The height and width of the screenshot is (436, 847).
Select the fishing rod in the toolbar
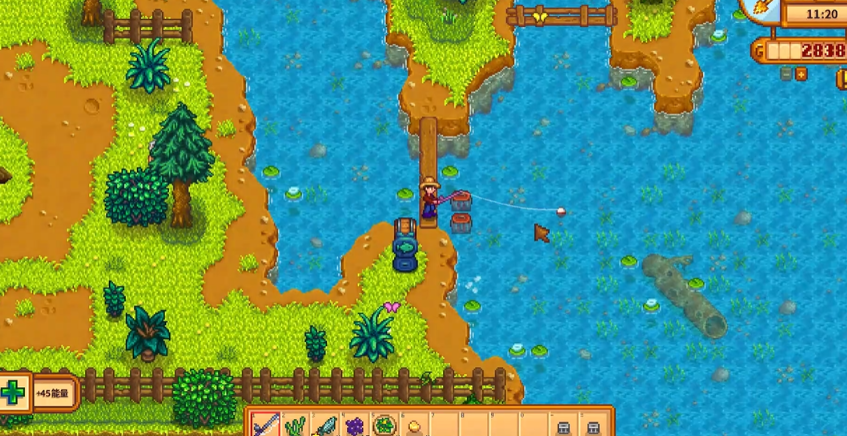(x=265, y=425)
